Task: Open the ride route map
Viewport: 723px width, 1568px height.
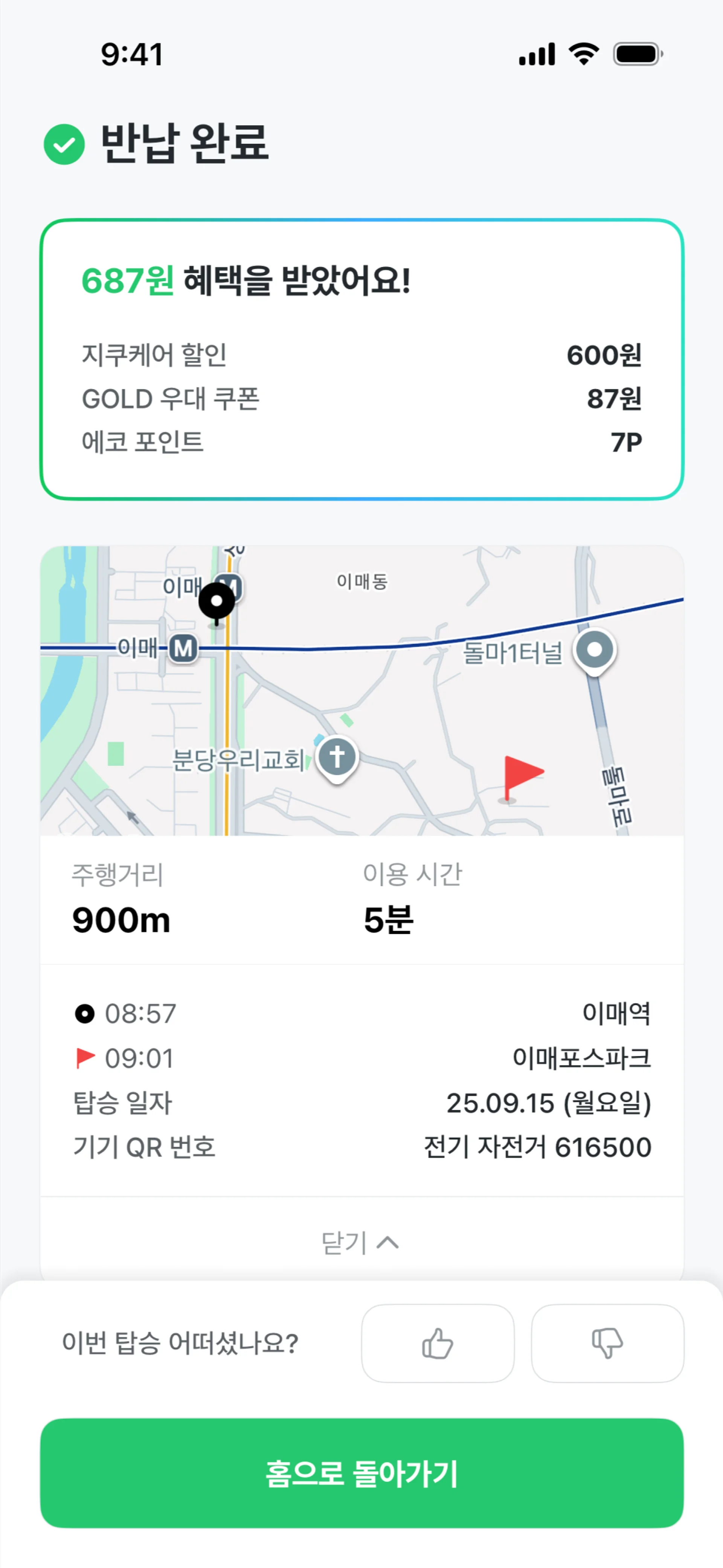Action: click(x=361, y=691)
